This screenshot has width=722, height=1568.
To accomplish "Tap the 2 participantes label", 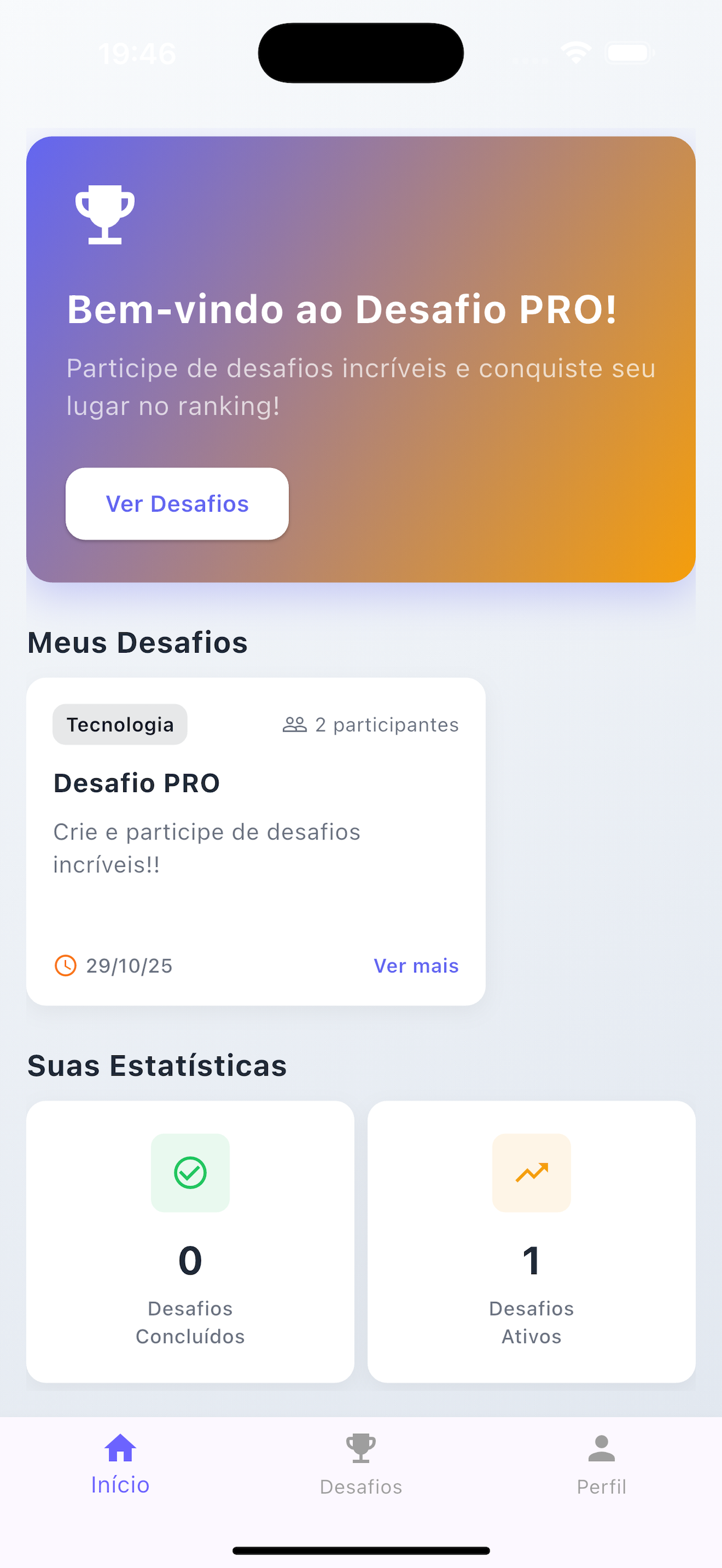I will click(x=386, y=724).
